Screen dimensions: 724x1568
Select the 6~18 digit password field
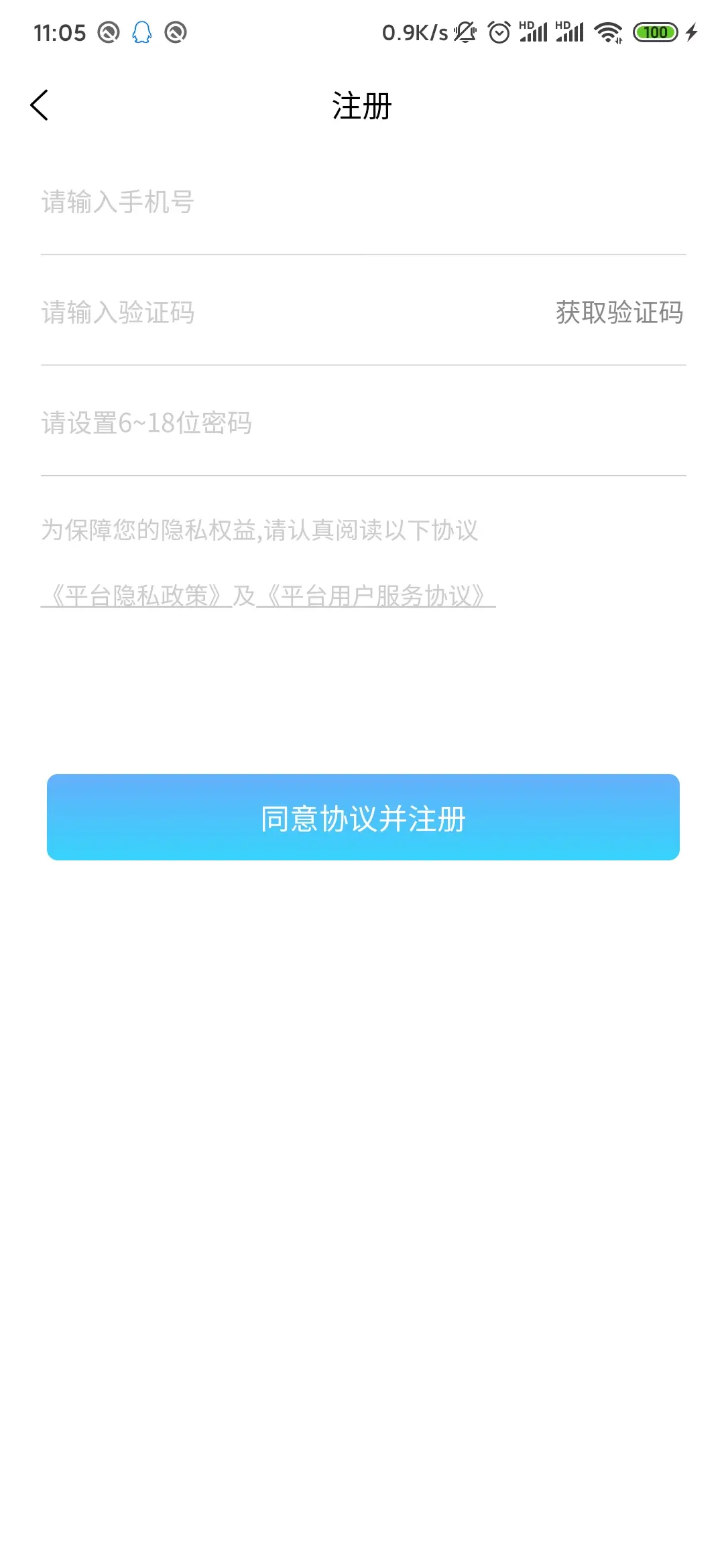click(363, 423)
